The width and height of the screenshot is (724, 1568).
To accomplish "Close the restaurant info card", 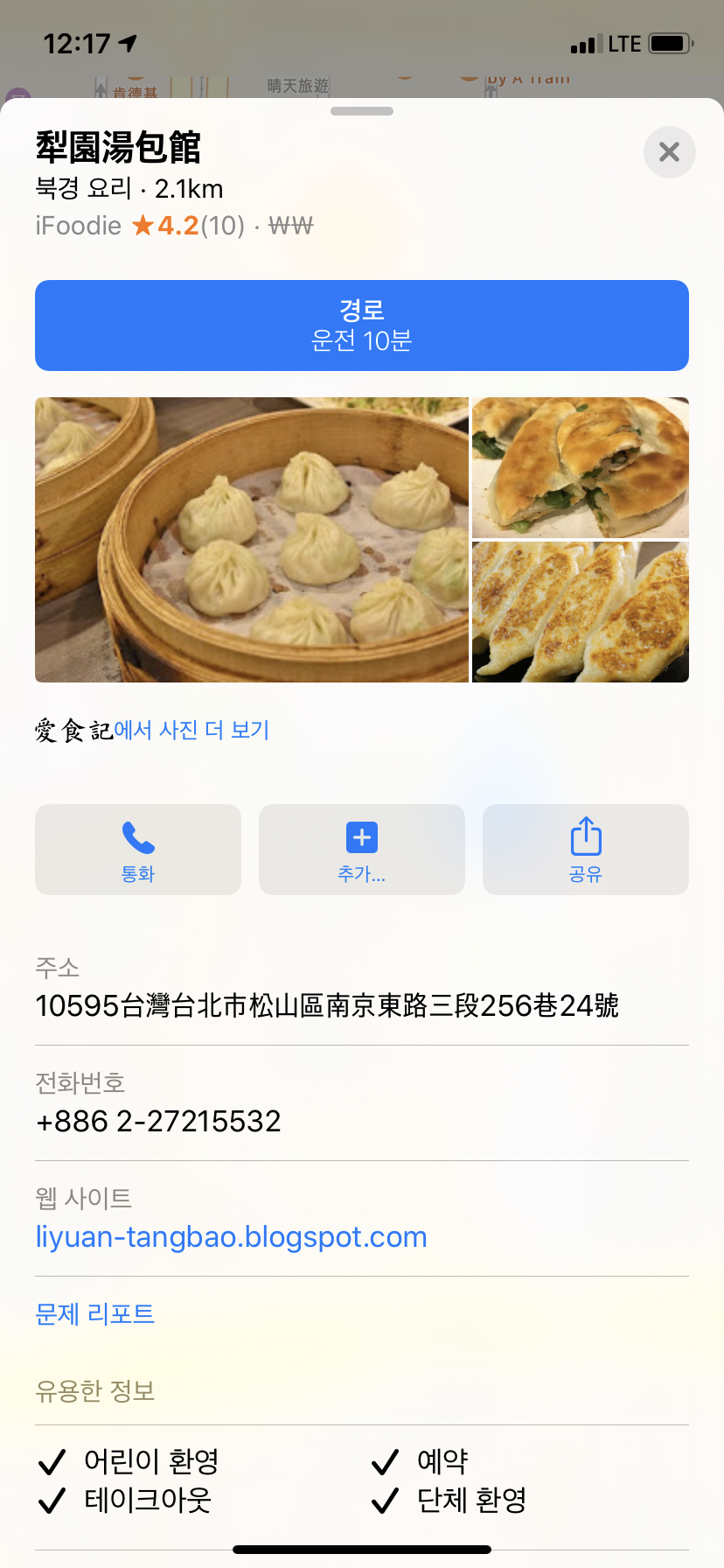I will (669, 152).
